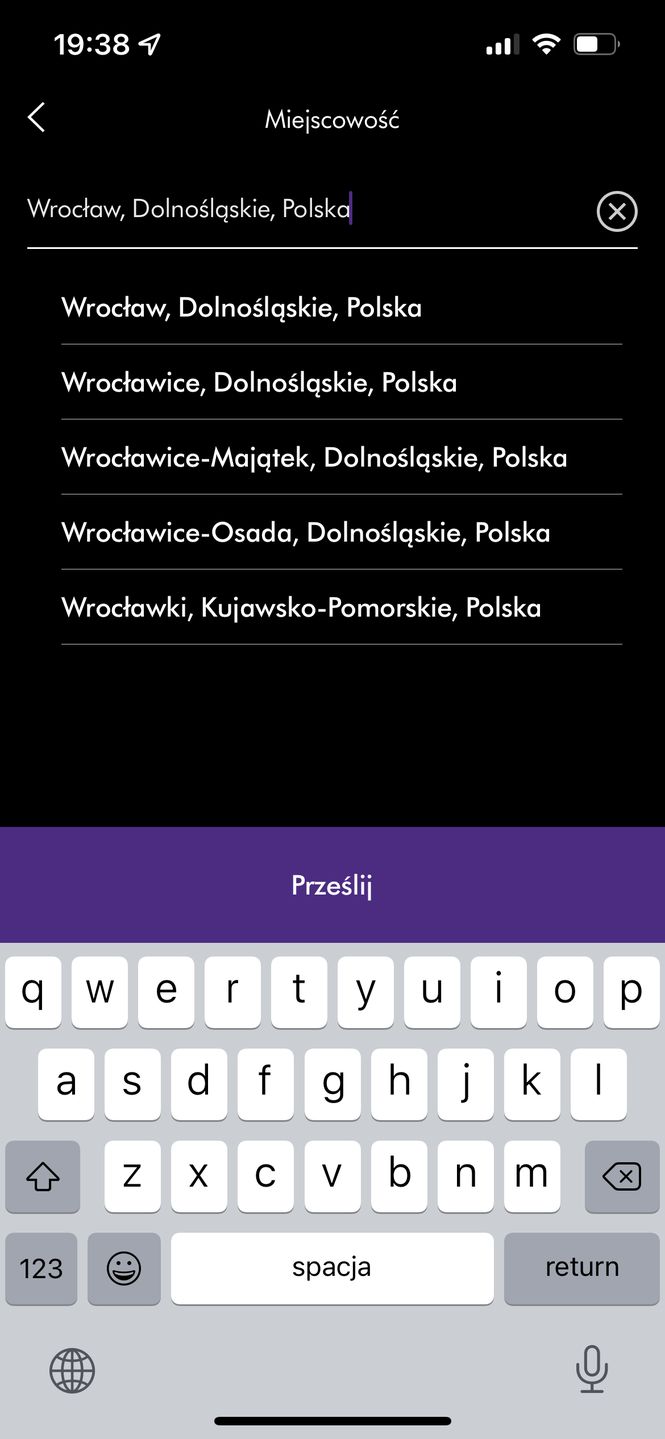665x1439 pixels.
Task: Select Wrocław, Dolnośląskie, Polska suggestion
Action: coord(241,308)
